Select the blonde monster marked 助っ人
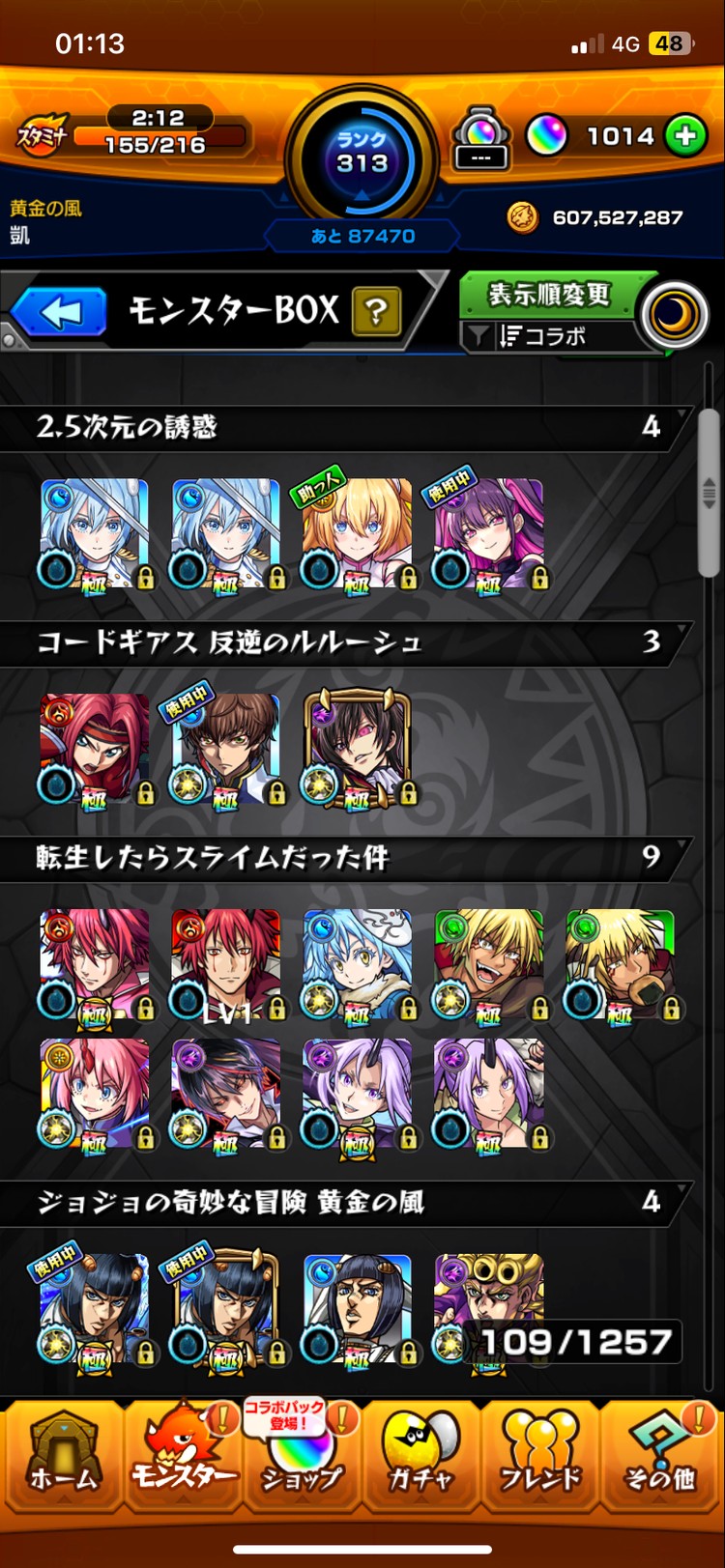This screenshot has height=1568, width=725. coord(357,534)
